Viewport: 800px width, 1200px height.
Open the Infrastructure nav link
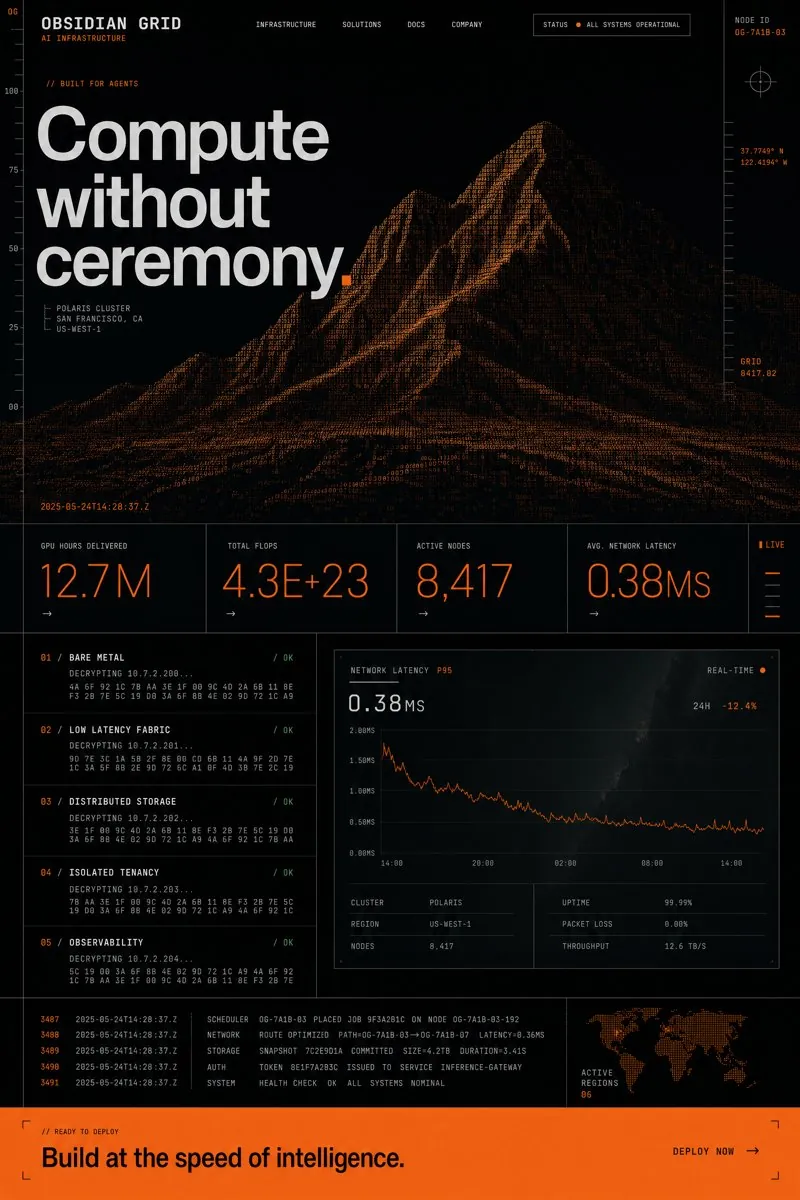(x=285, y=25)
